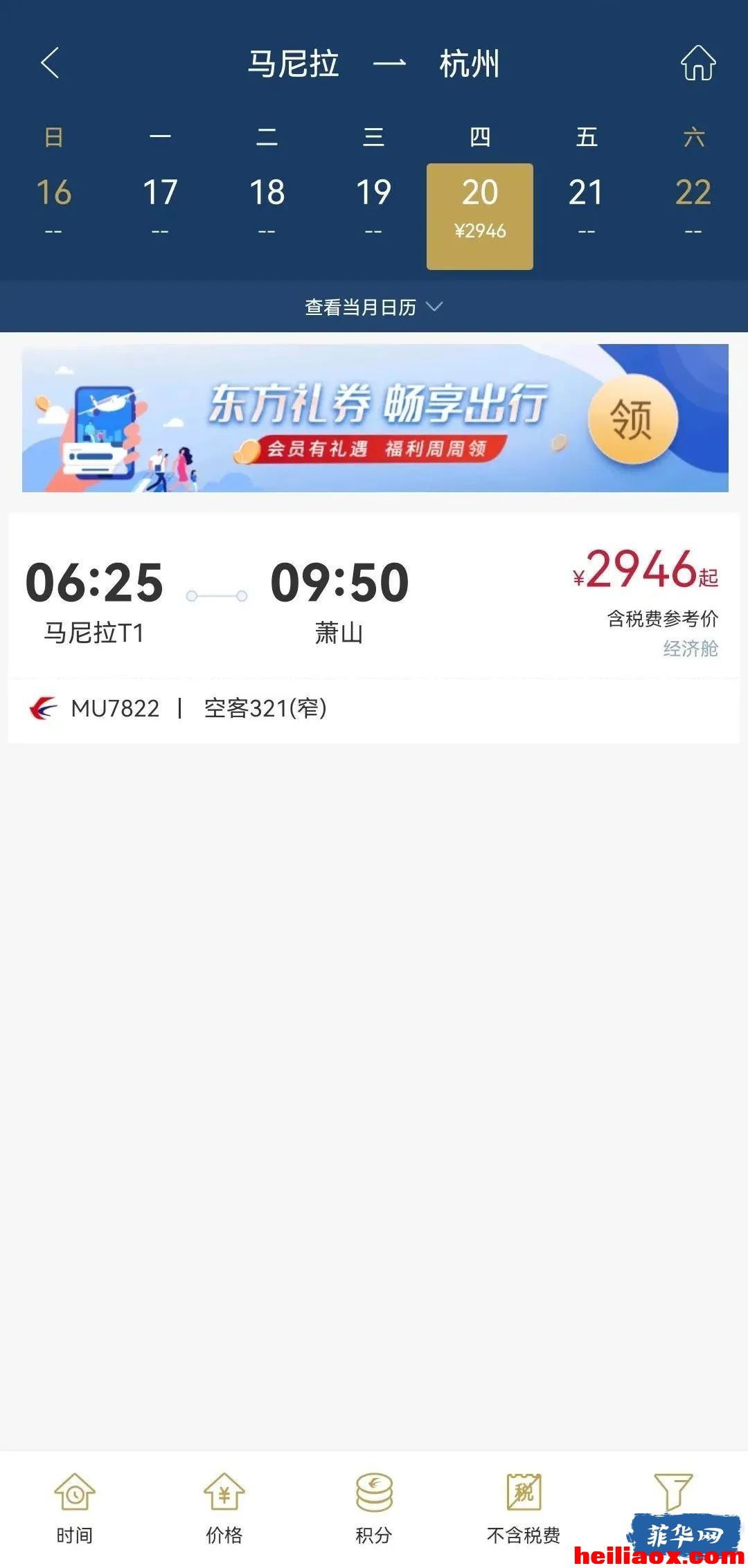Show 积分 points pricing
Viewport: 748px width, 1568px height.
coord(374,1509)
